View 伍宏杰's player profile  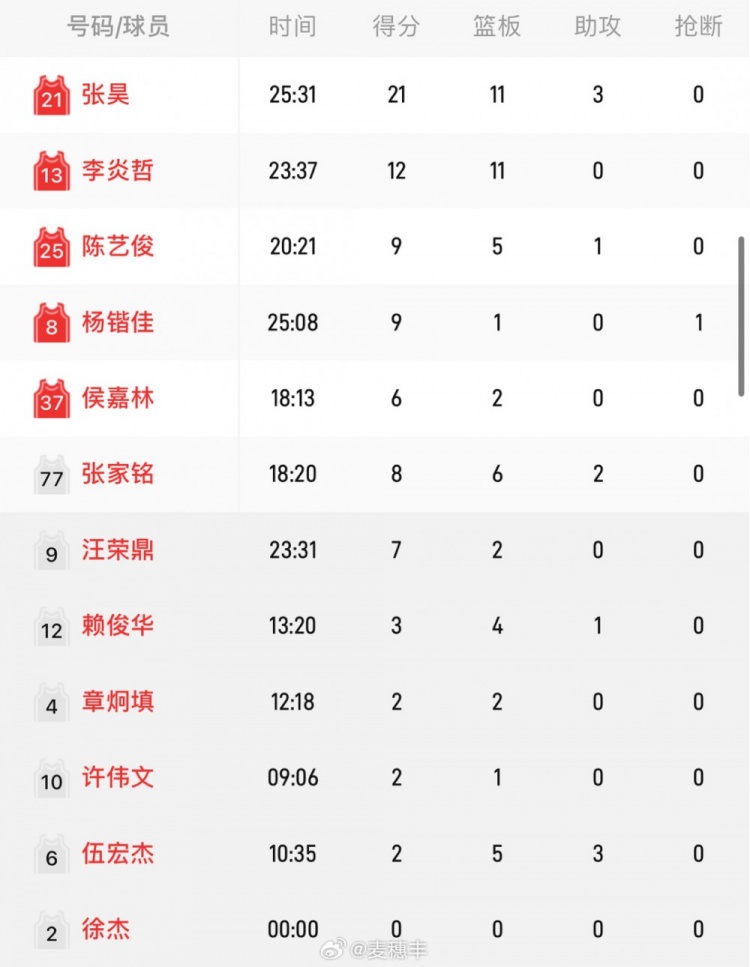click(117, 854)
